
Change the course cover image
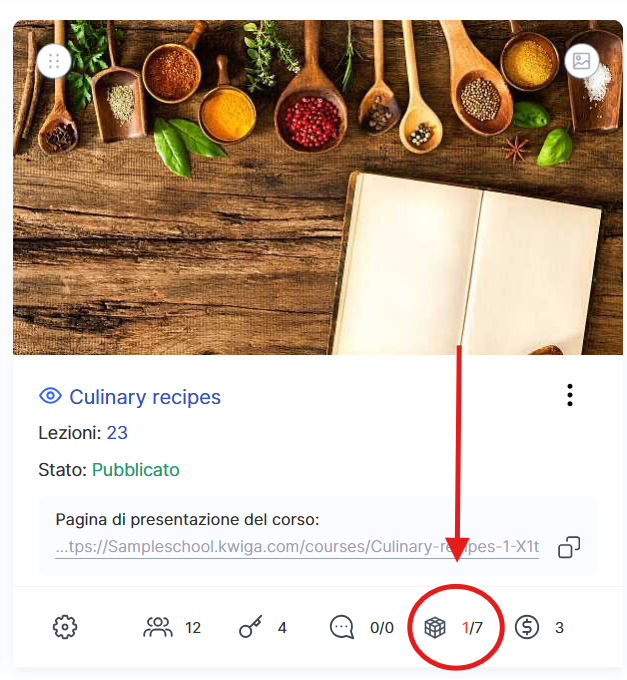581,61
